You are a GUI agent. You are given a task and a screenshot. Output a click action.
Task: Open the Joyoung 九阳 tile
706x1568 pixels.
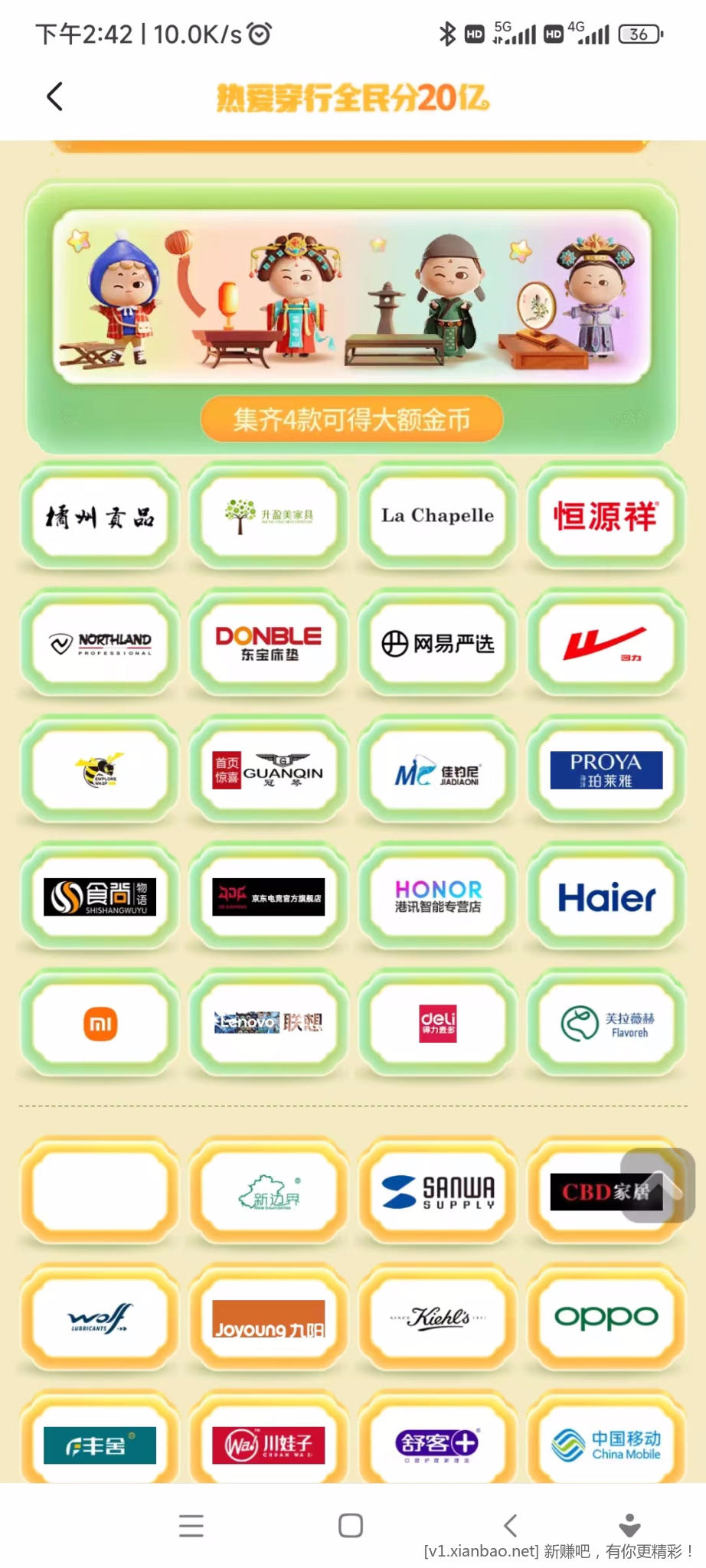point(269,1318)
